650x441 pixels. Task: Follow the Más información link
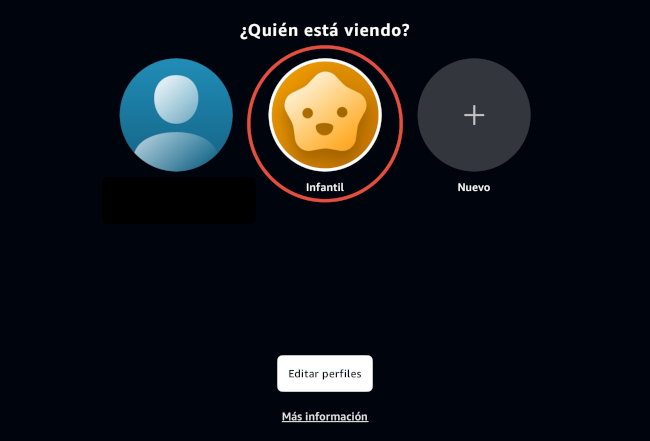tap(325, 416)
